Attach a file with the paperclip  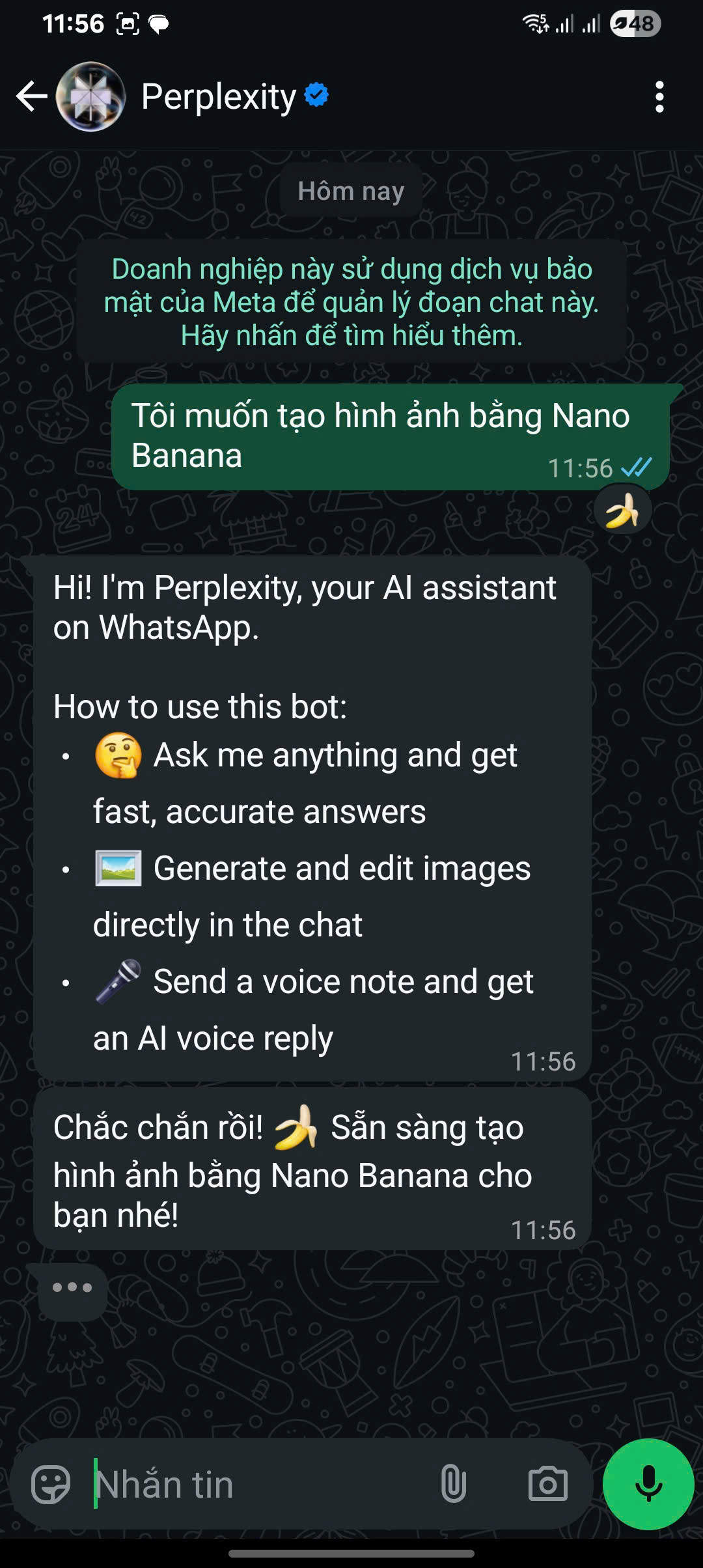[453, 1485]
